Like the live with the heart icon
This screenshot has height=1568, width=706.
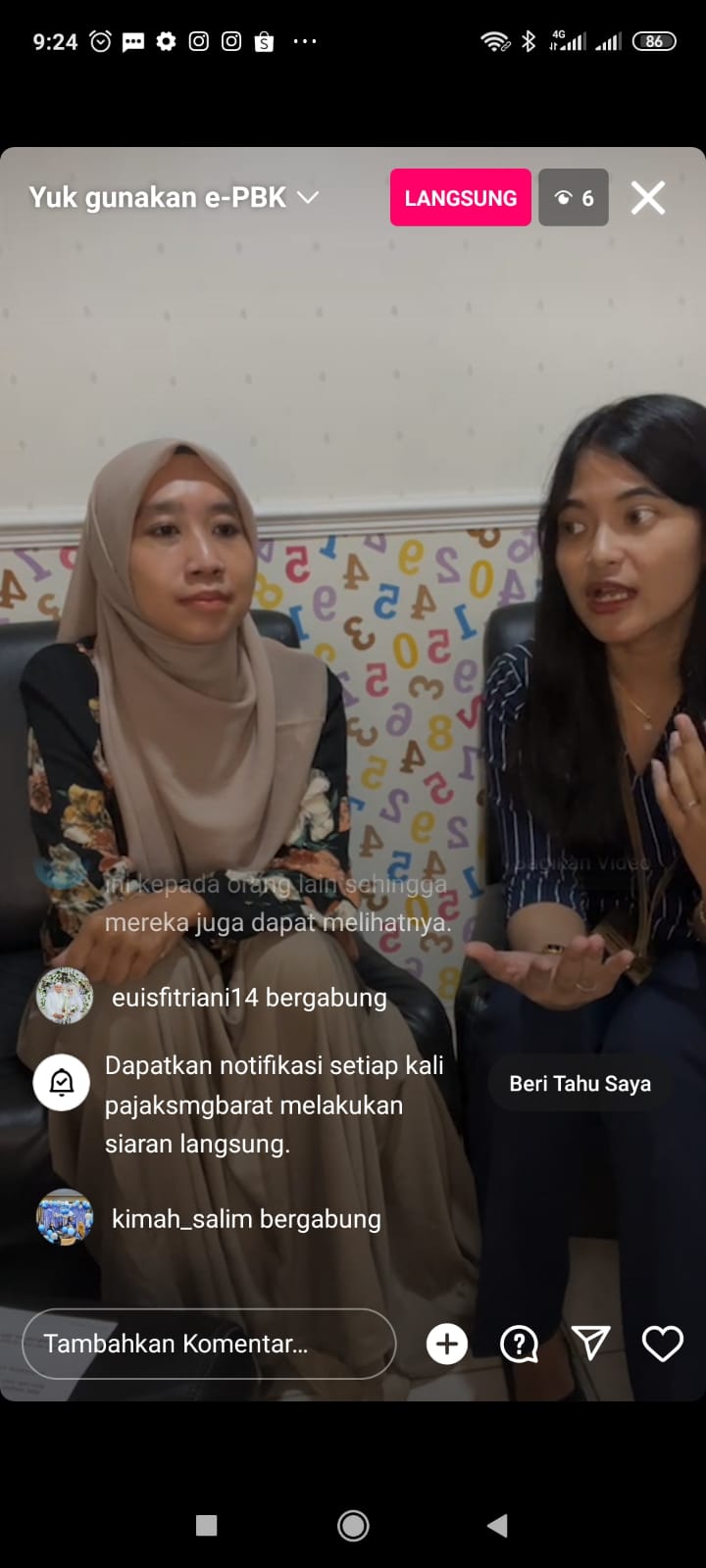[662, 1344]
